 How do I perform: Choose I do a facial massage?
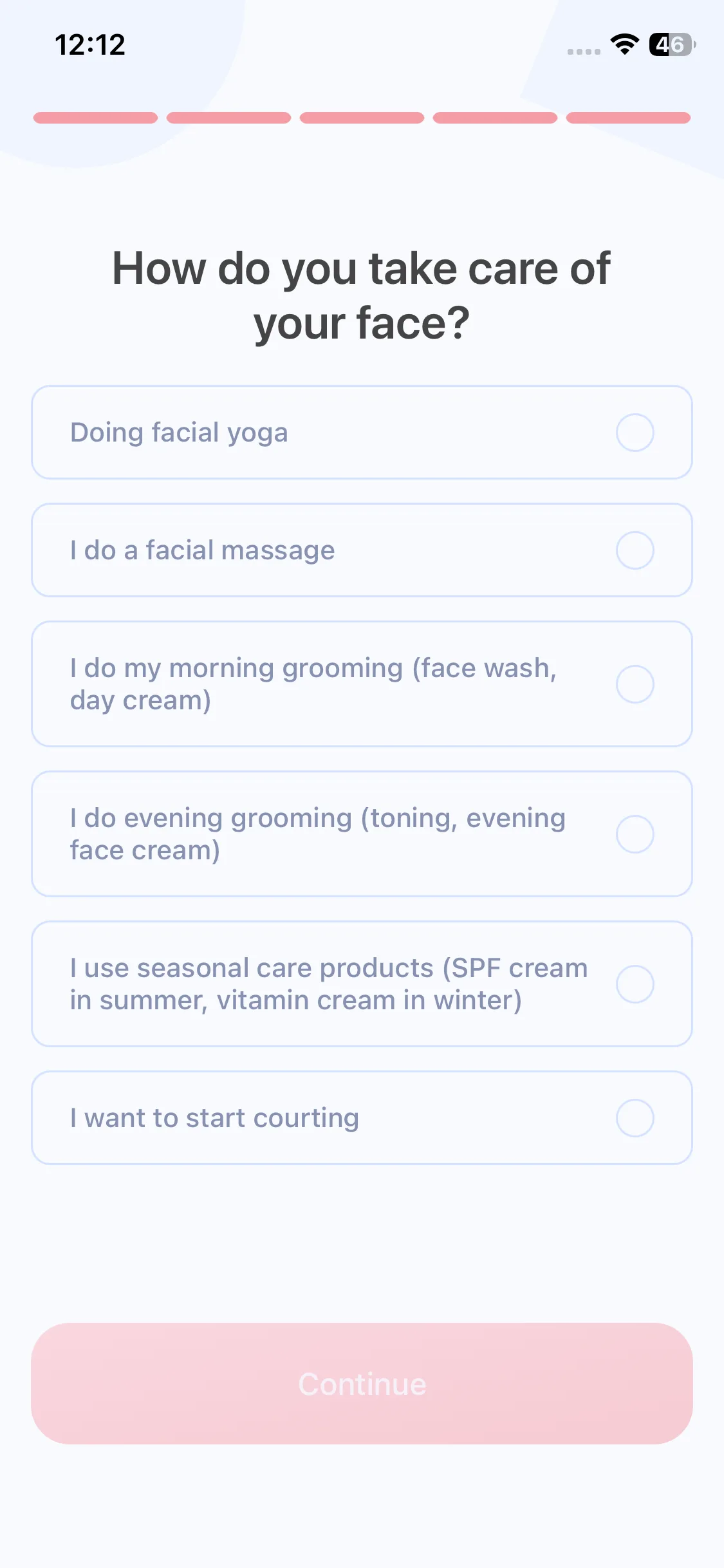[x=362, y=550]
